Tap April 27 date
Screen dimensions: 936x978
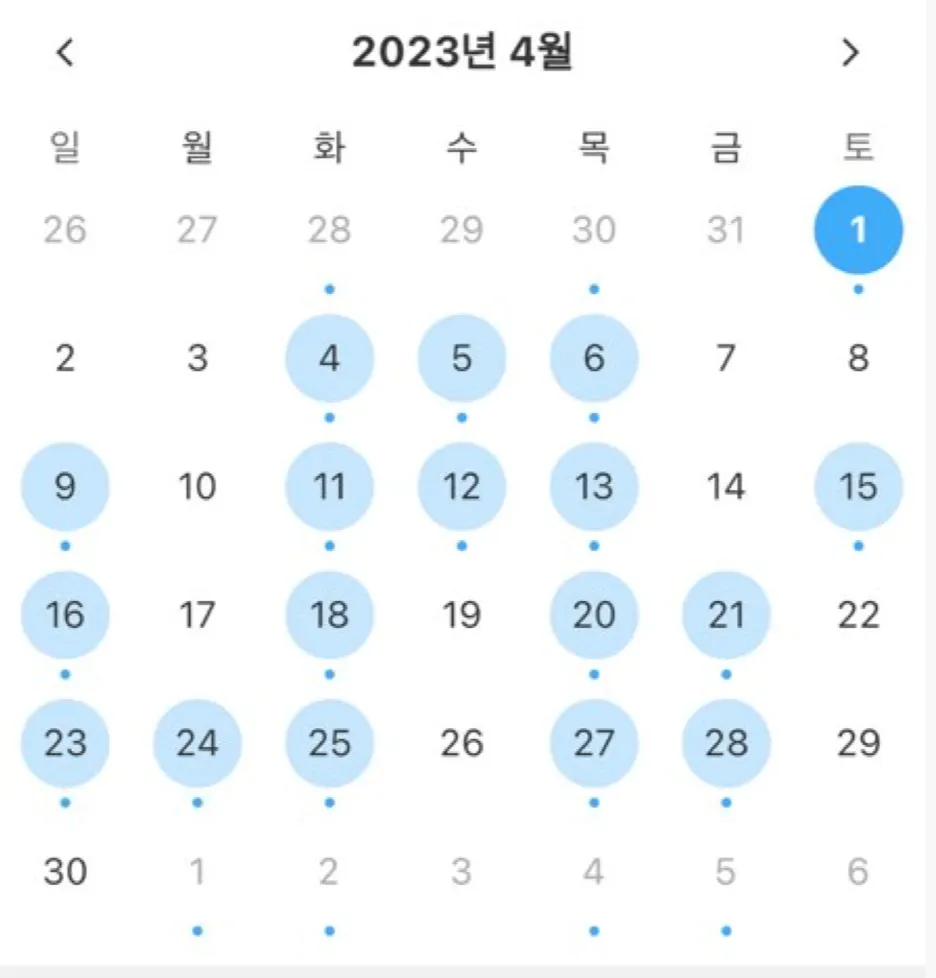[x=593, y=743]
